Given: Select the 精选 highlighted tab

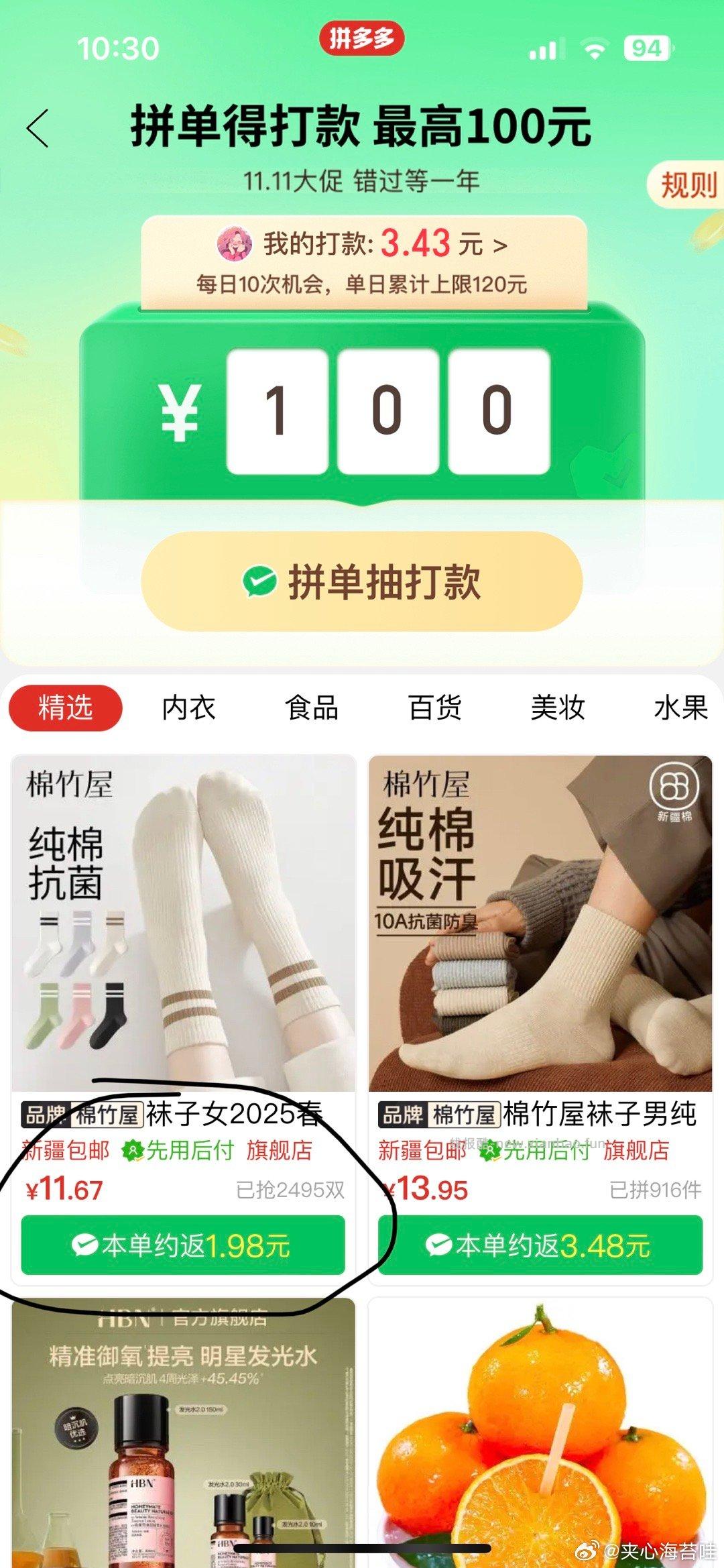Looking at the screenshot, I should (x=64, y=708).
